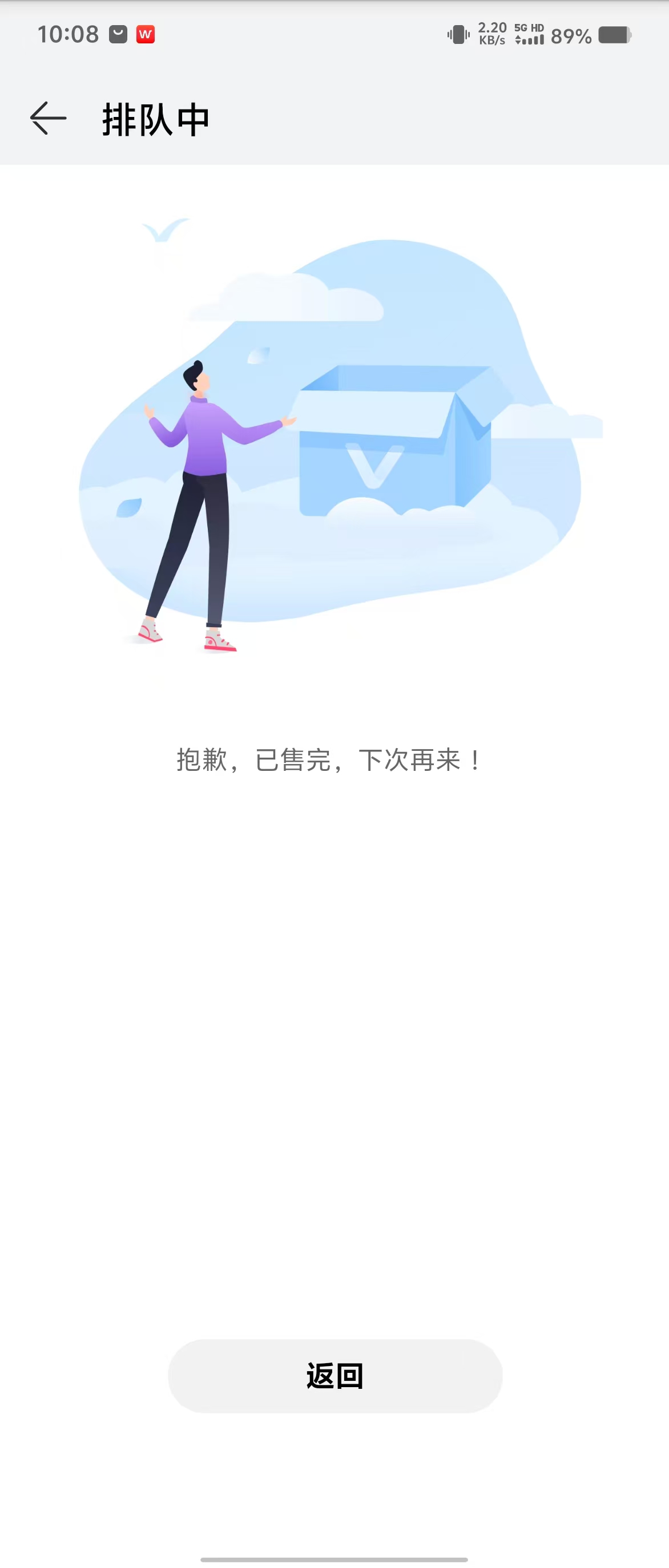
Task: Tap the back arrow beside 排队中
Action: tap(48, 118)
